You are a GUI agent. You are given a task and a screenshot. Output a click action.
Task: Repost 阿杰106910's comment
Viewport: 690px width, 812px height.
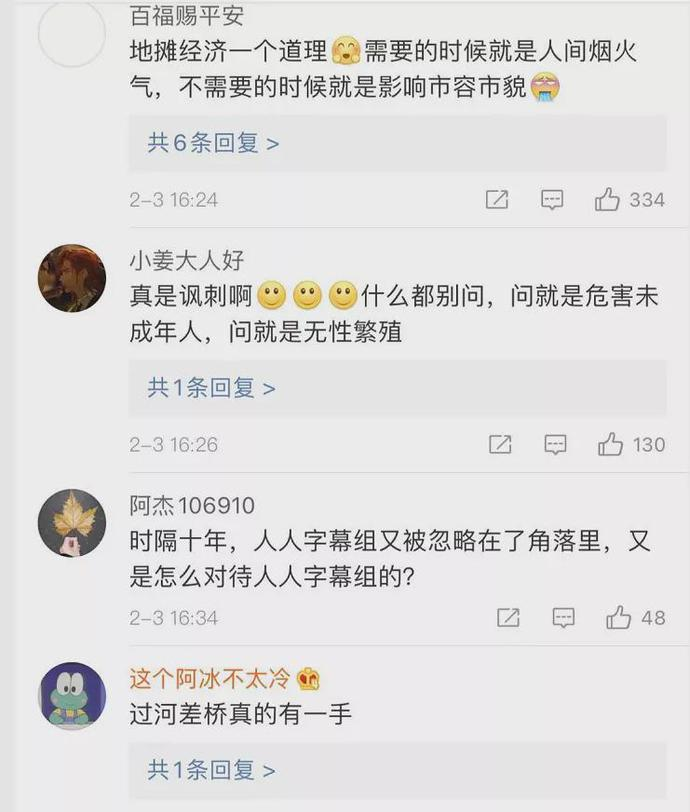coord(508,618)
